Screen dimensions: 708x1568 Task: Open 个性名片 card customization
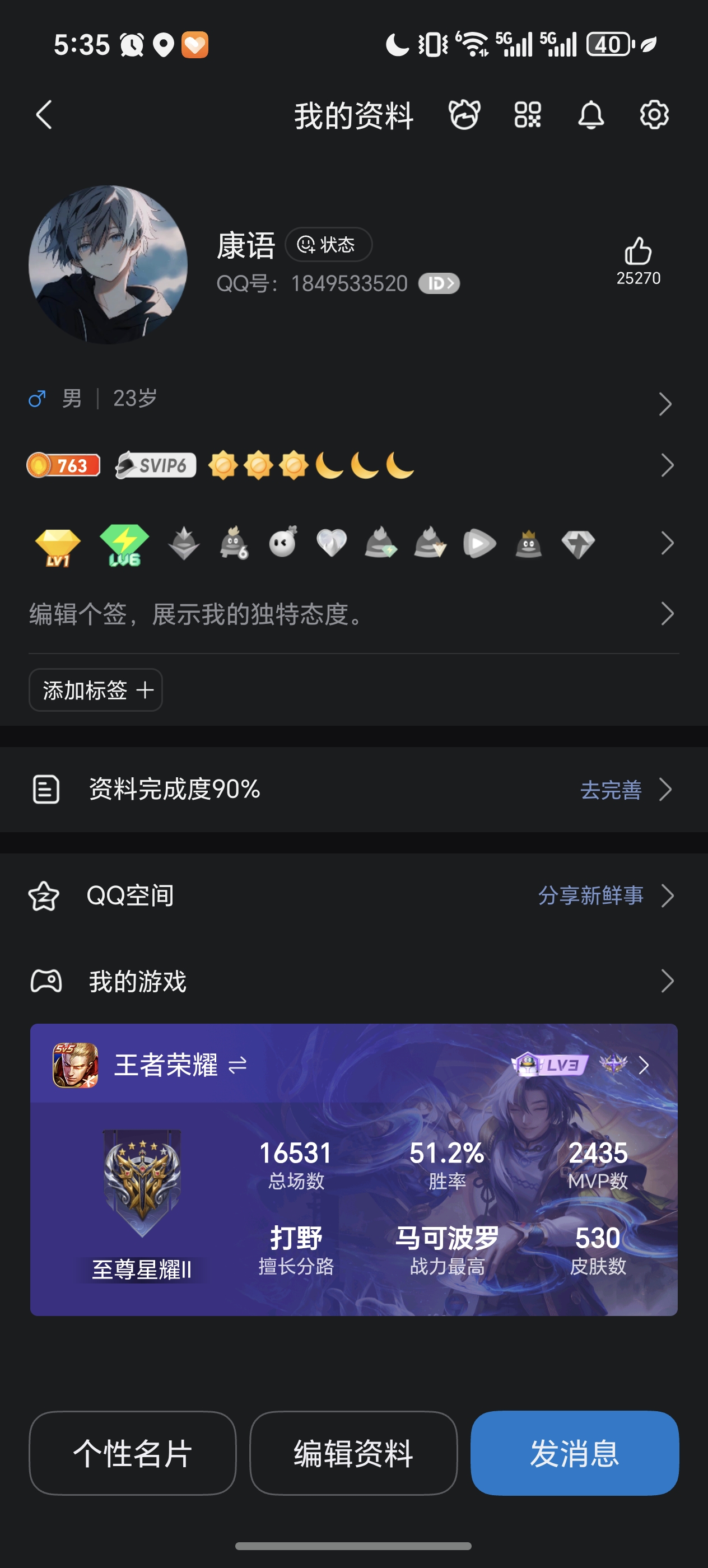point(133,1453)
